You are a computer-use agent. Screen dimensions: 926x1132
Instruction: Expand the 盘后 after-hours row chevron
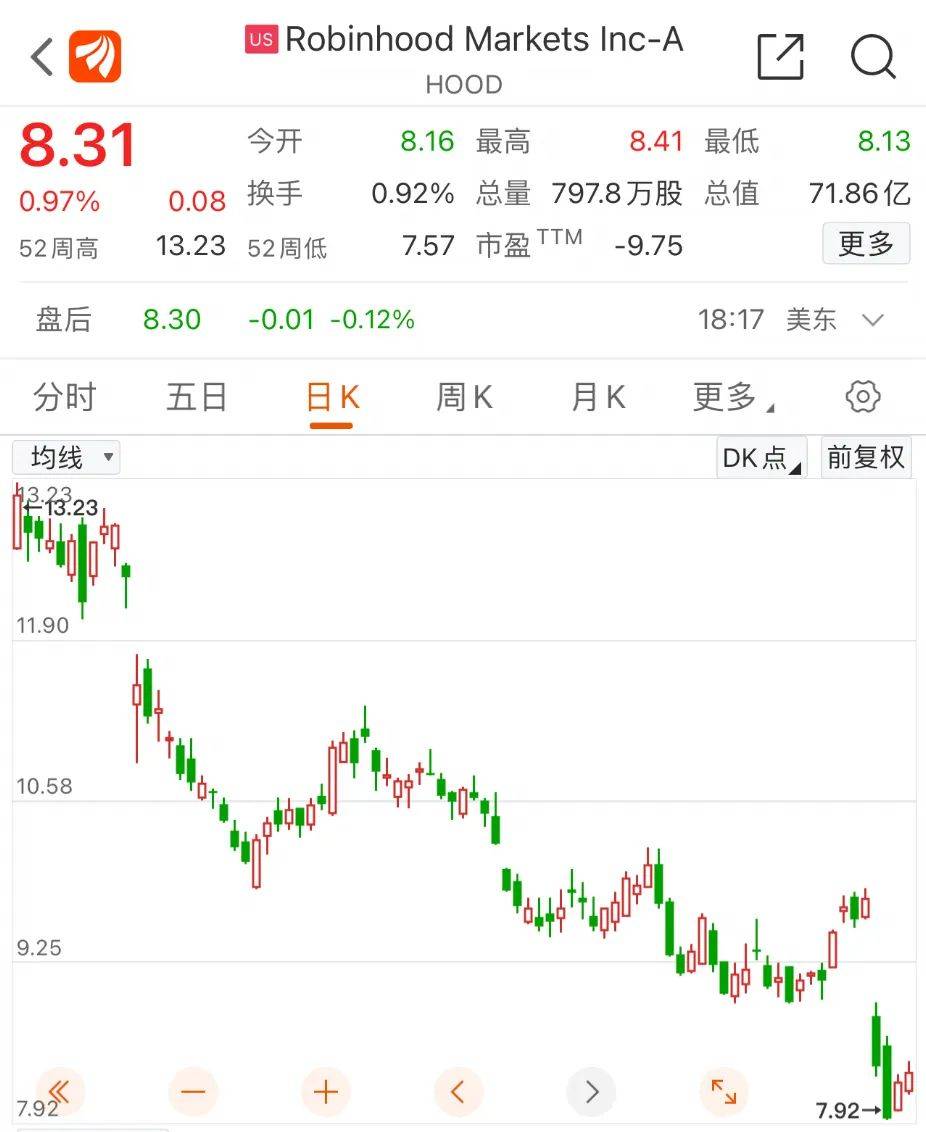click(873, 320)
